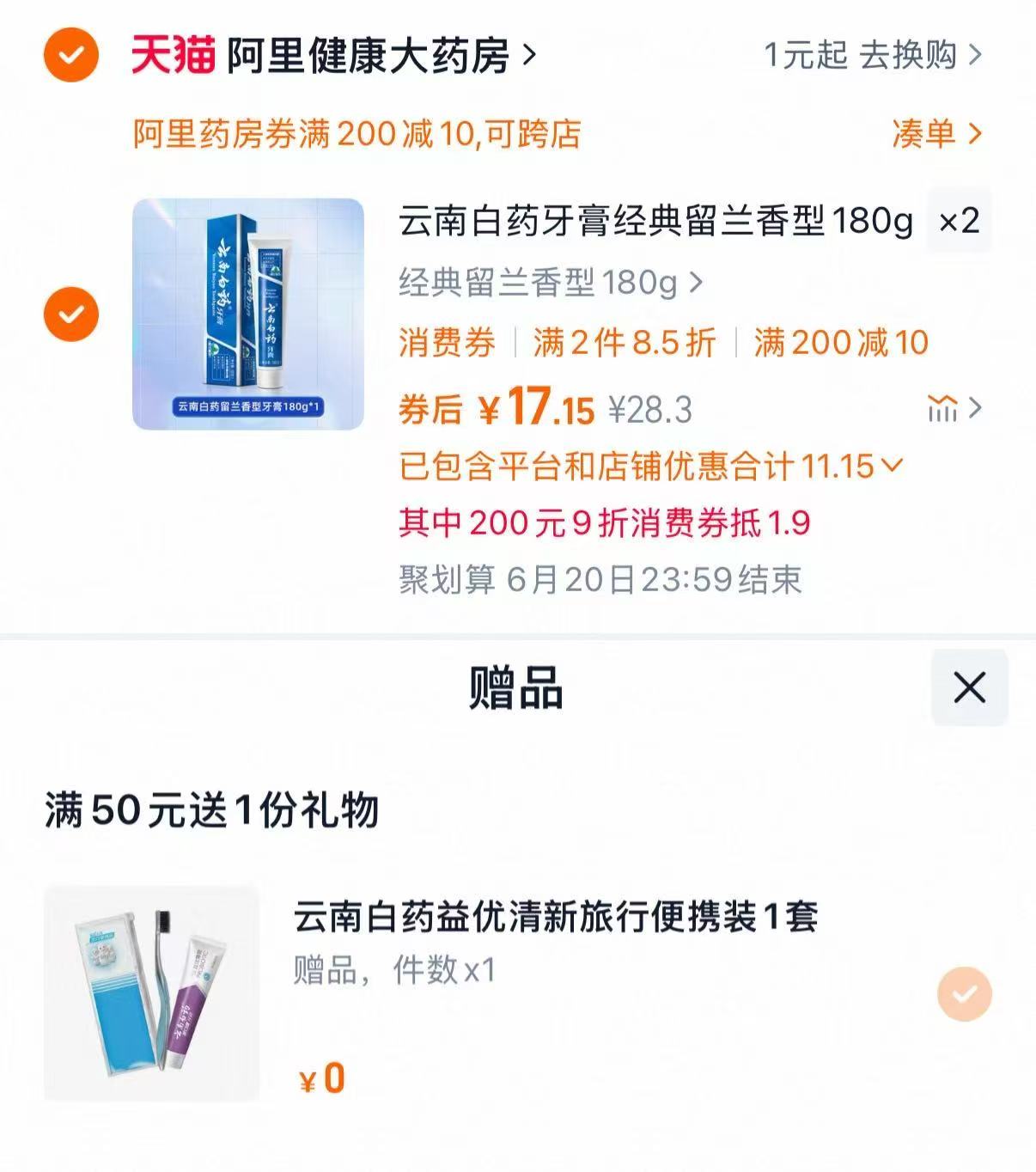Click the product row checkmark icon

tap(70, 313)
